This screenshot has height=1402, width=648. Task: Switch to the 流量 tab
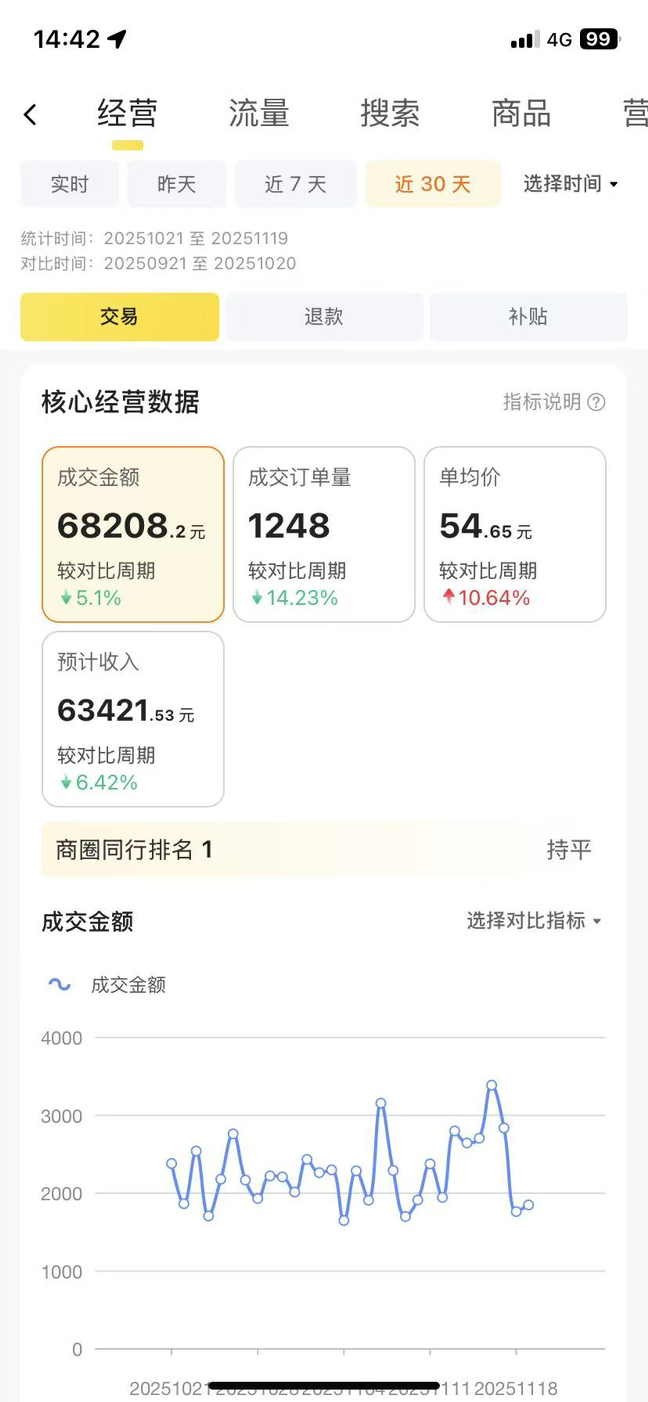[259, 114]
